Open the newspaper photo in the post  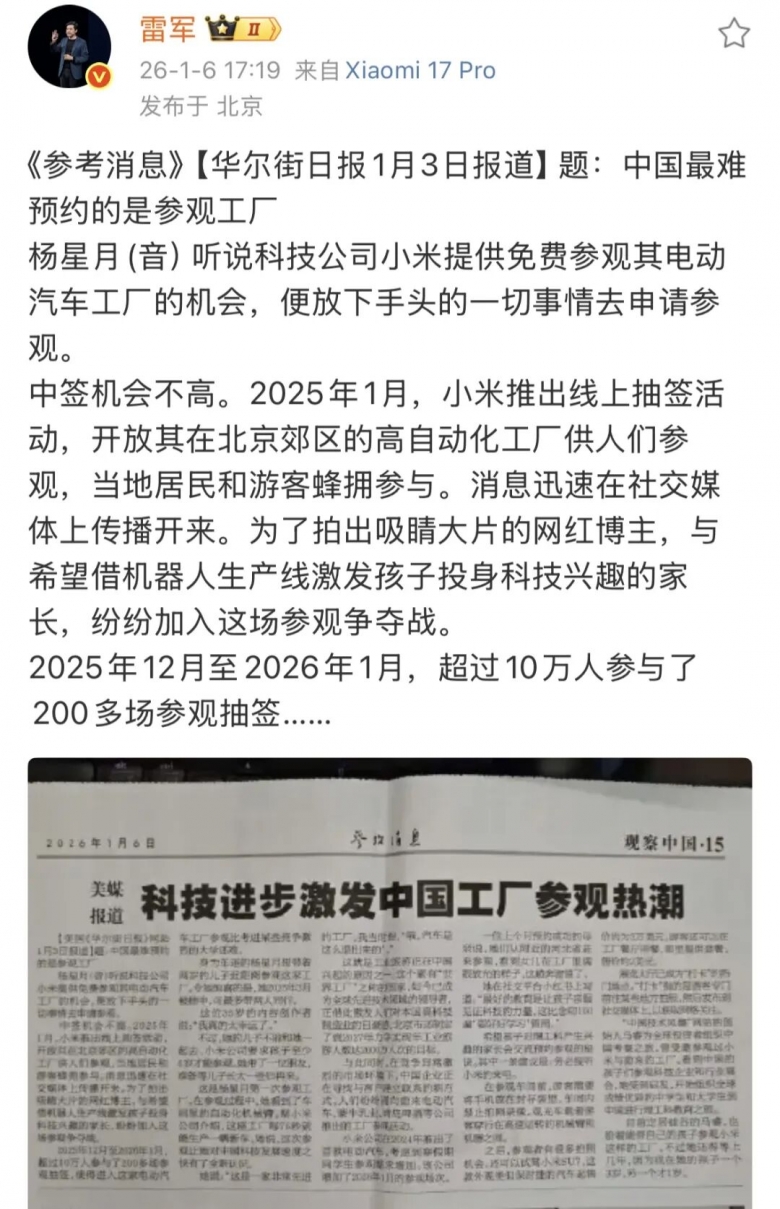390,983
